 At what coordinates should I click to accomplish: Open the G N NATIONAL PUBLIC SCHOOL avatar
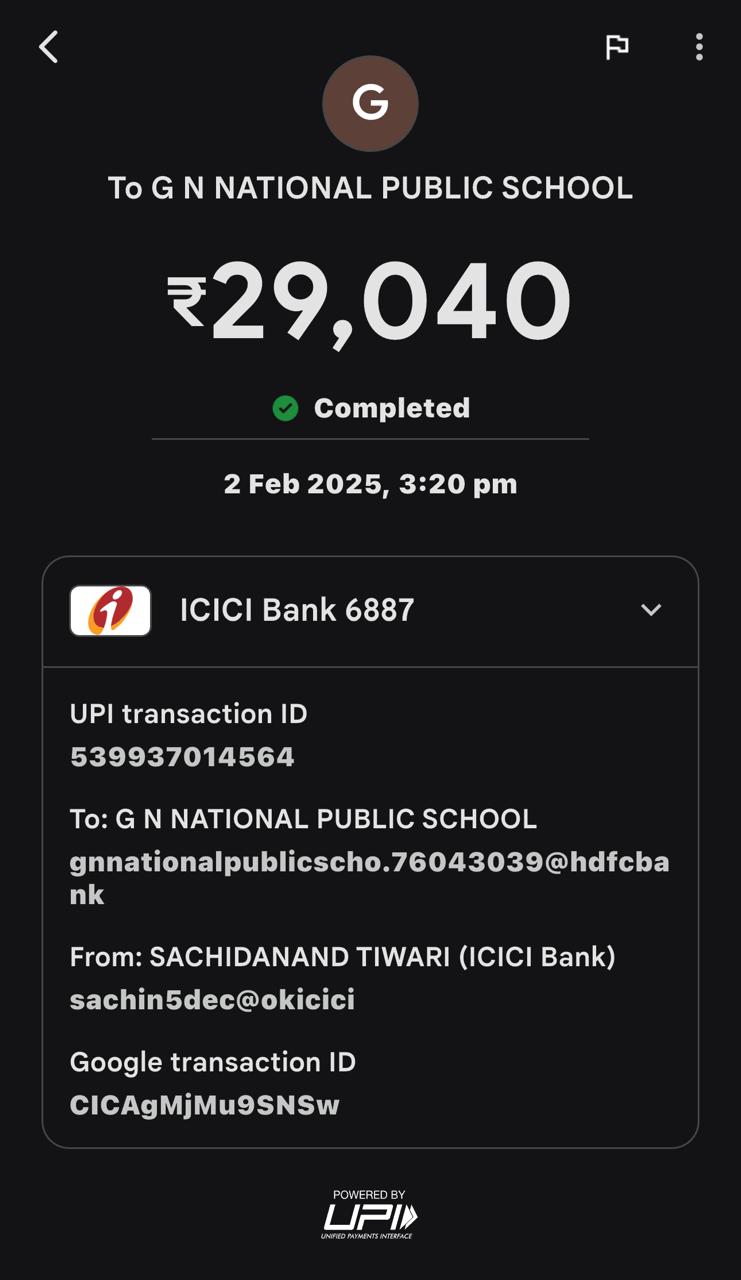(x=370, y=104)
